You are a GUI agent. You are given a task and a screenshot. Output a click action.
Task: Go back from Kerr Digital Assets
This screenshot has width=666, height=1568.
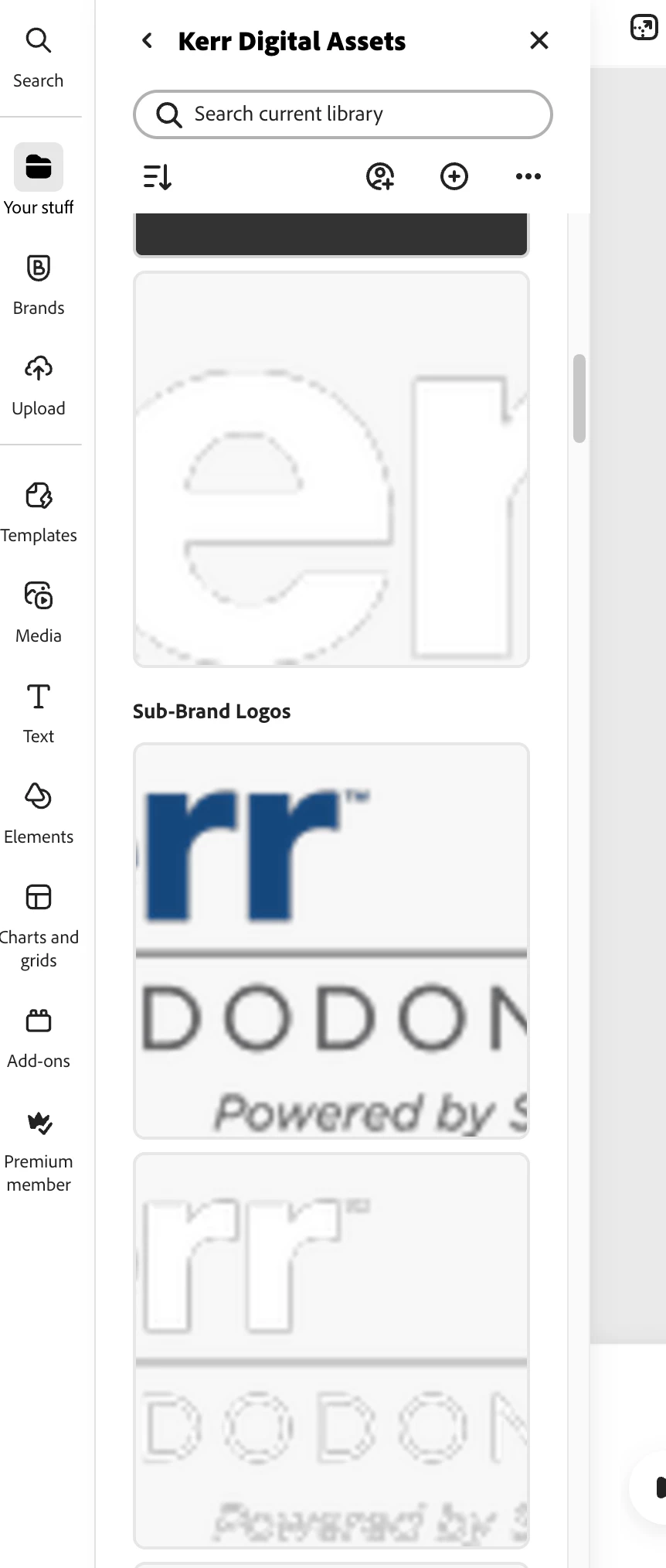(147, 41)
